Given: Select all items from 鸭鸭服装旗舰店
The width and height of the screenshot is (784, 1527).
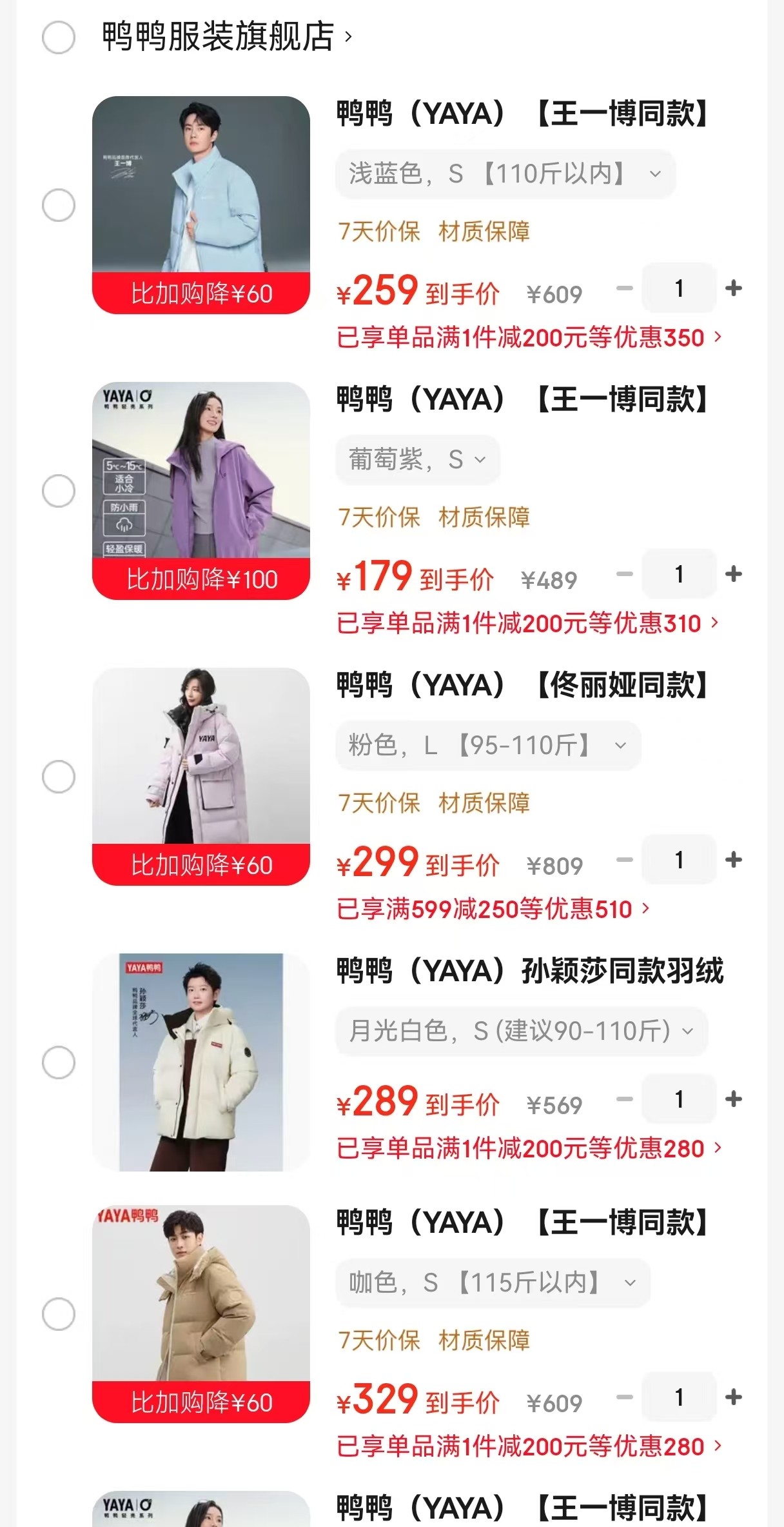Looking at the screenshot, I should click(59, 37).
